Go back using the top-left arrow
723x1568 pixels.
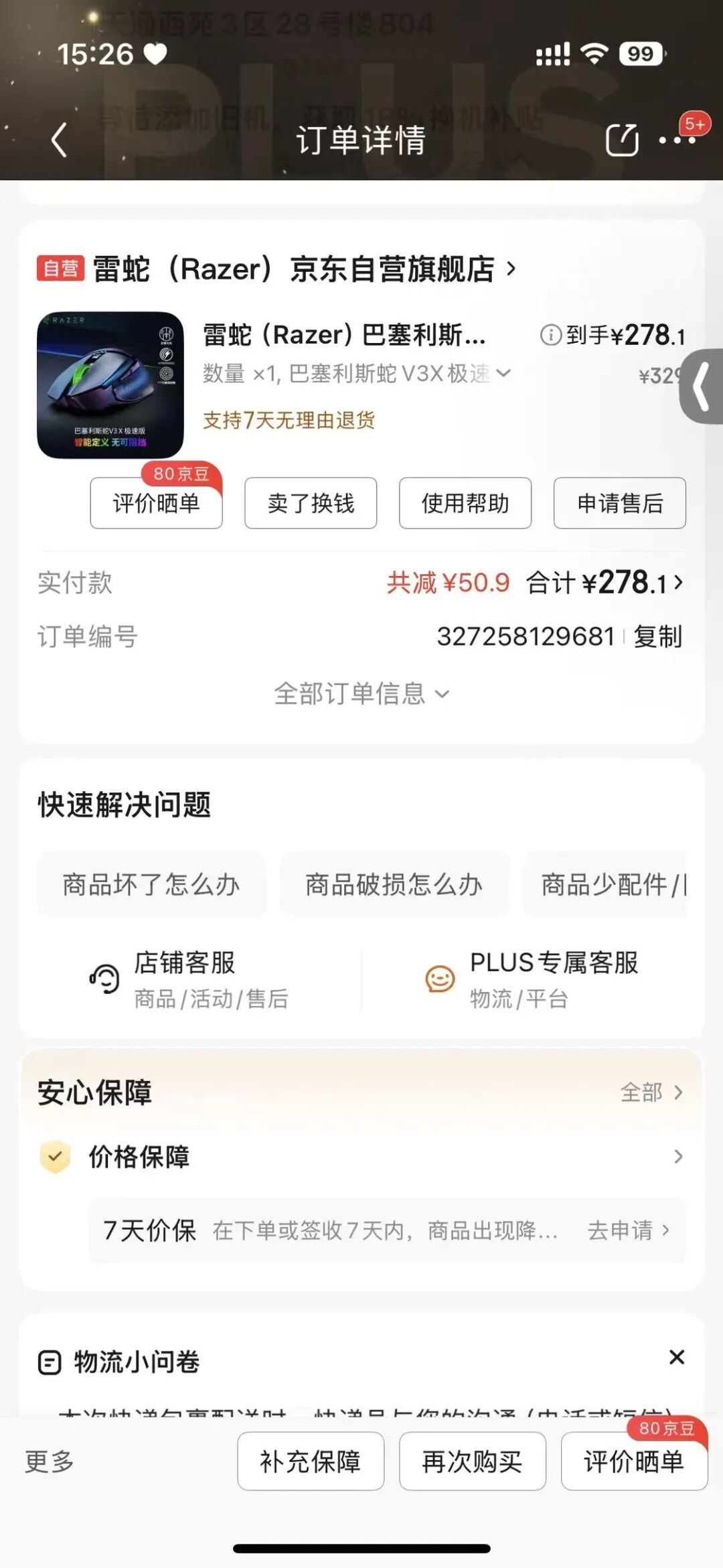tap(59, 140)
